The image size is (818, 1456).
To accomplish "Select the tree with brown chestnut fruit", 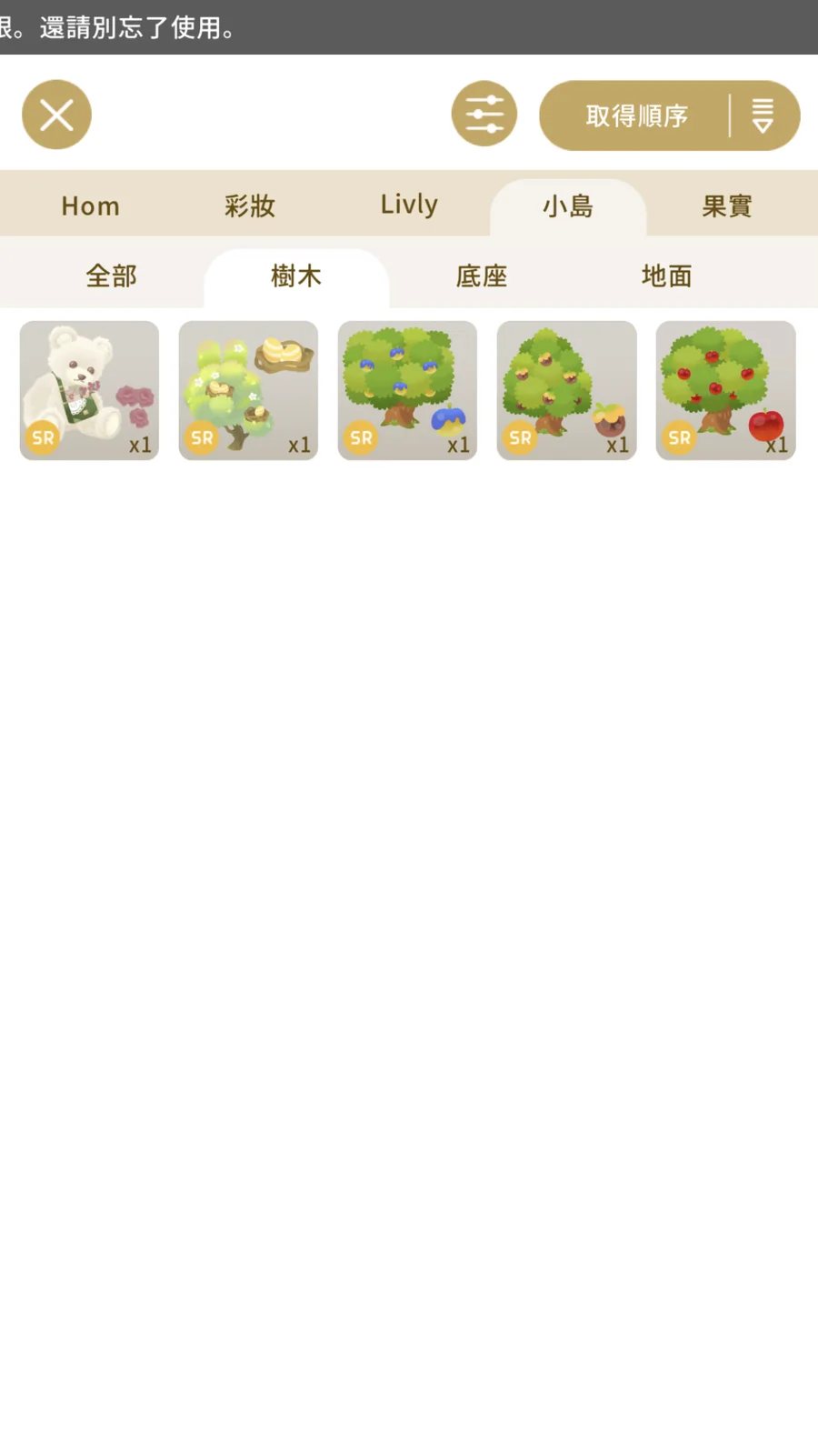I will [x=566, y=390].
